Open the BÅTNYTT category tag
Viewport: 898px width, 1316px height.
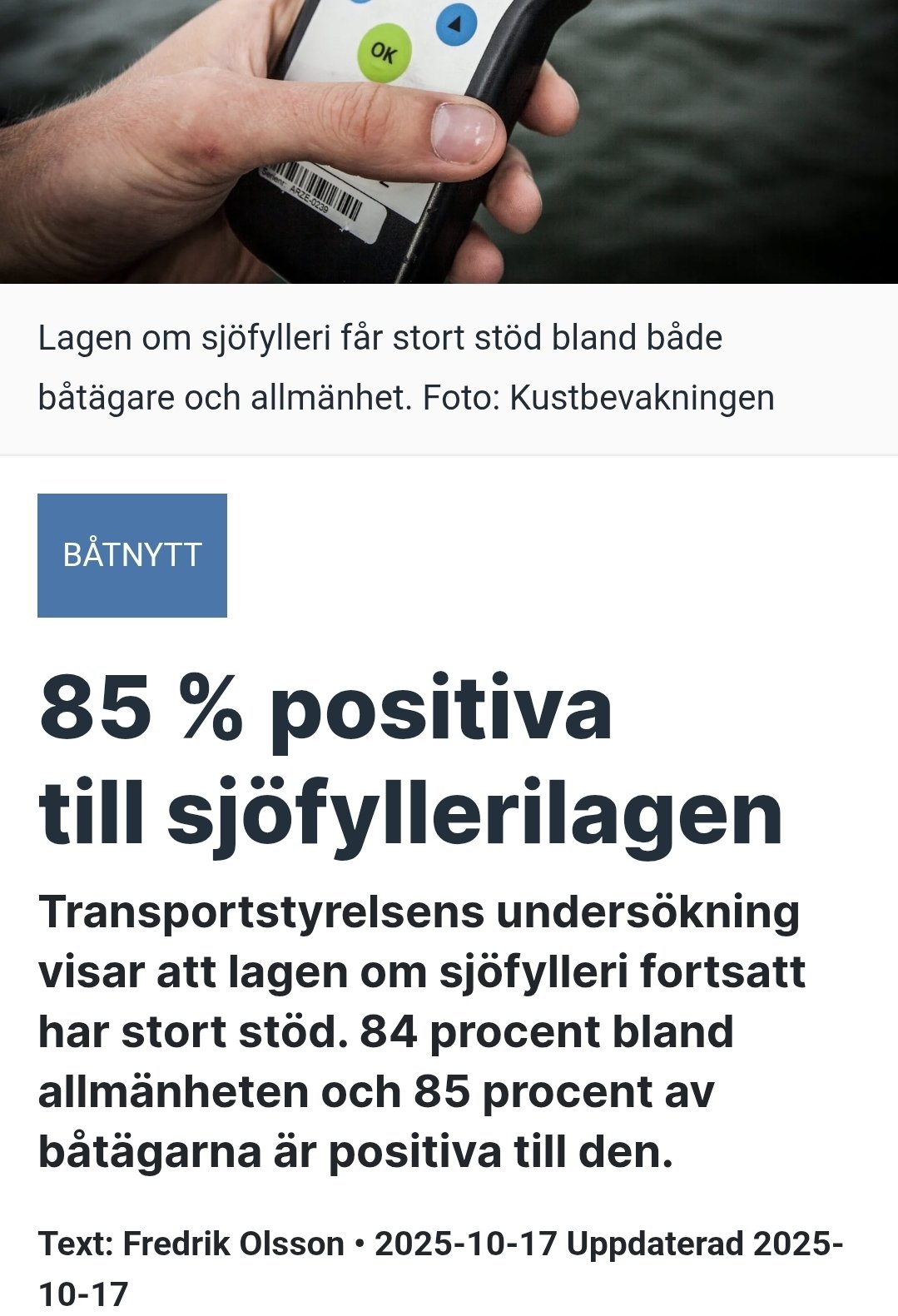click(132, 555)
